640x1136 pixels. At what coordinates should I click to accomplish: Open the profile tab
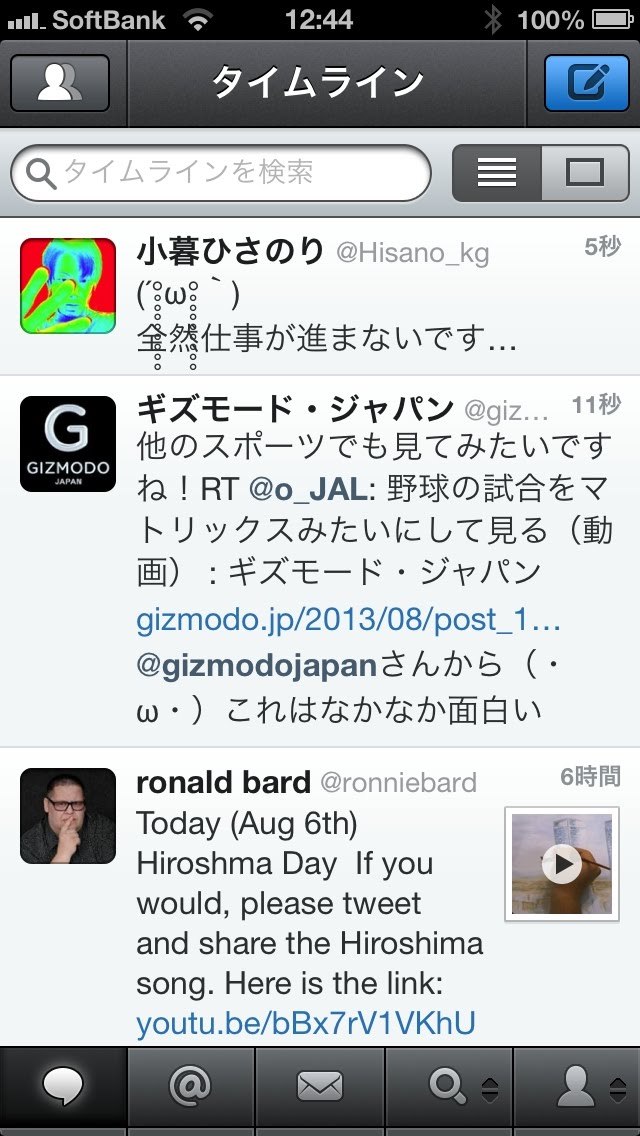pyautogui.click(x=577, y=1087)
